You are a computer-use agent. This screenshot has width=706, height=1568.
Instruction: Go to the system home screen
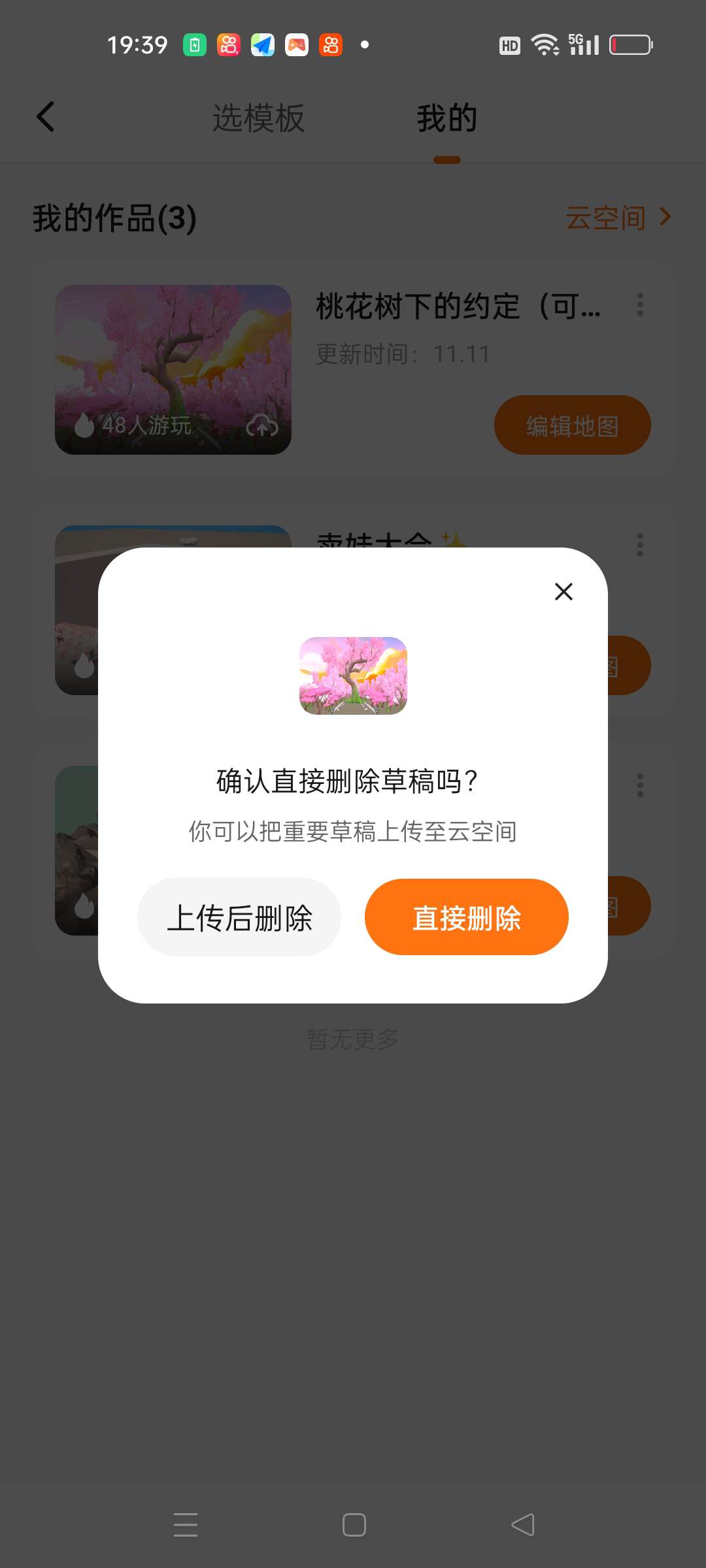click(x=354, y=1525)
